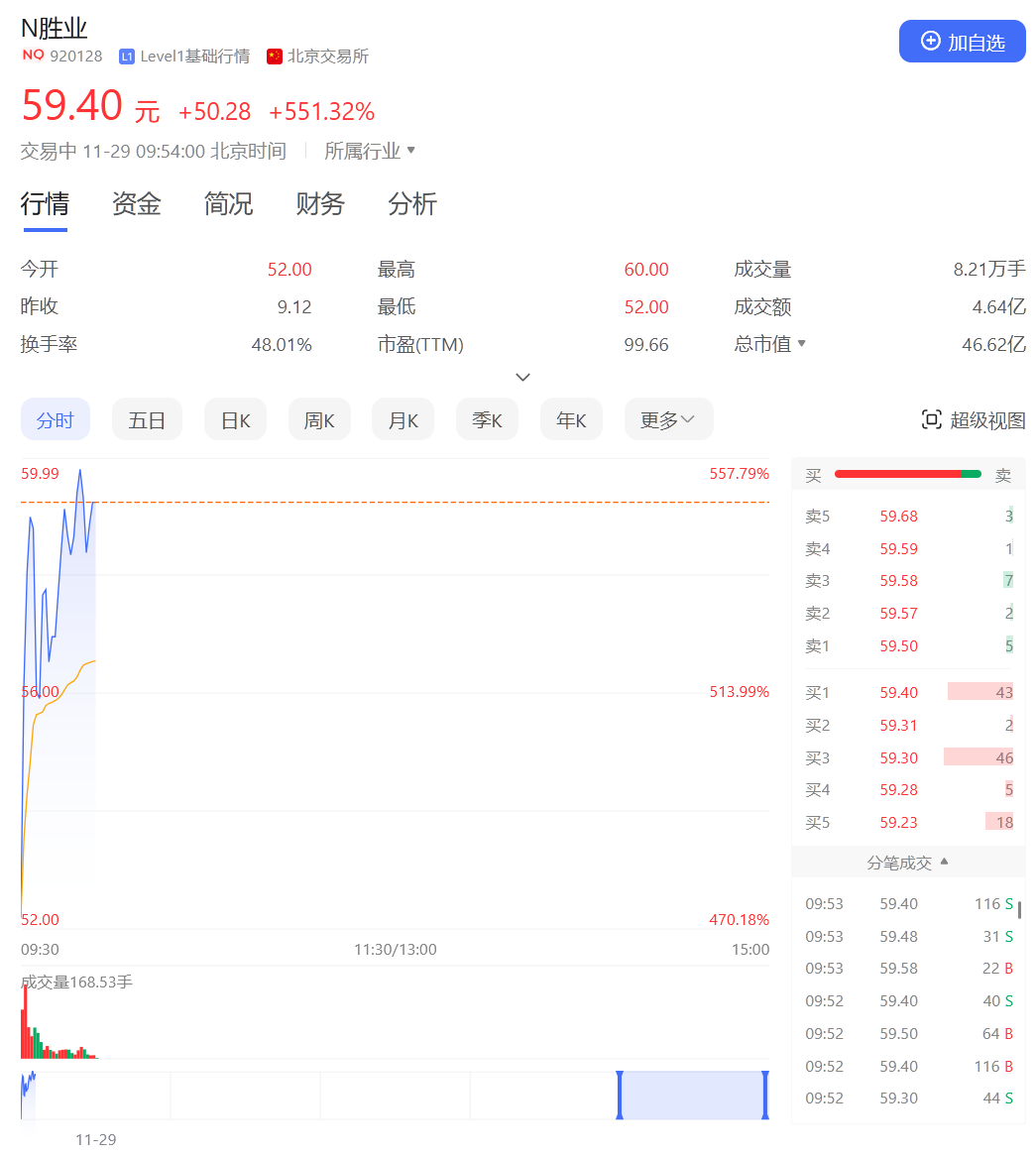This screenshot has height=1157, width=1036.
Task: Open 超级视图 full-screen view
Action: click(974, 420)
